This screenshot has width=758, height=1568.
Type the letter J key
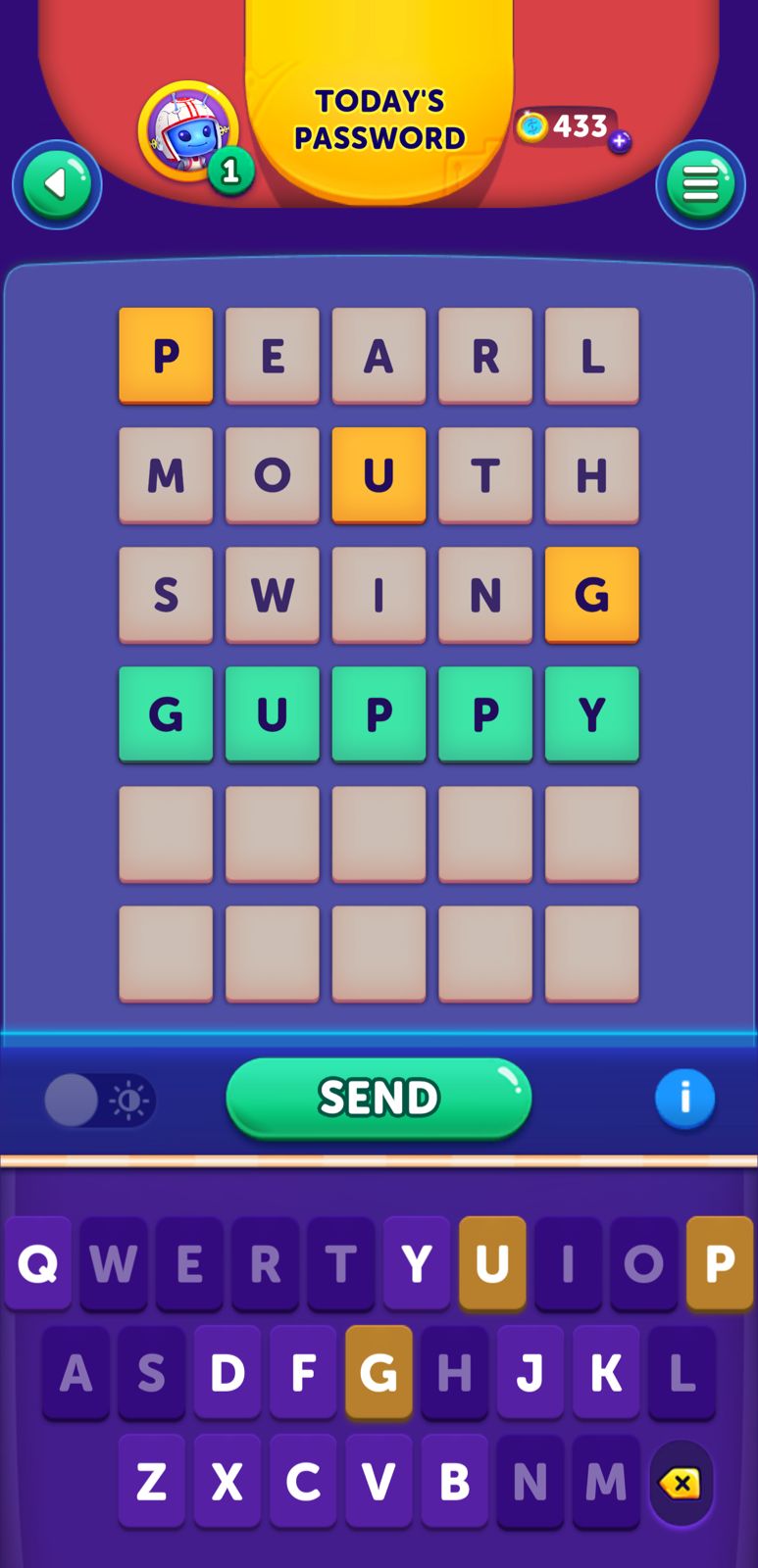(530, 1373)
